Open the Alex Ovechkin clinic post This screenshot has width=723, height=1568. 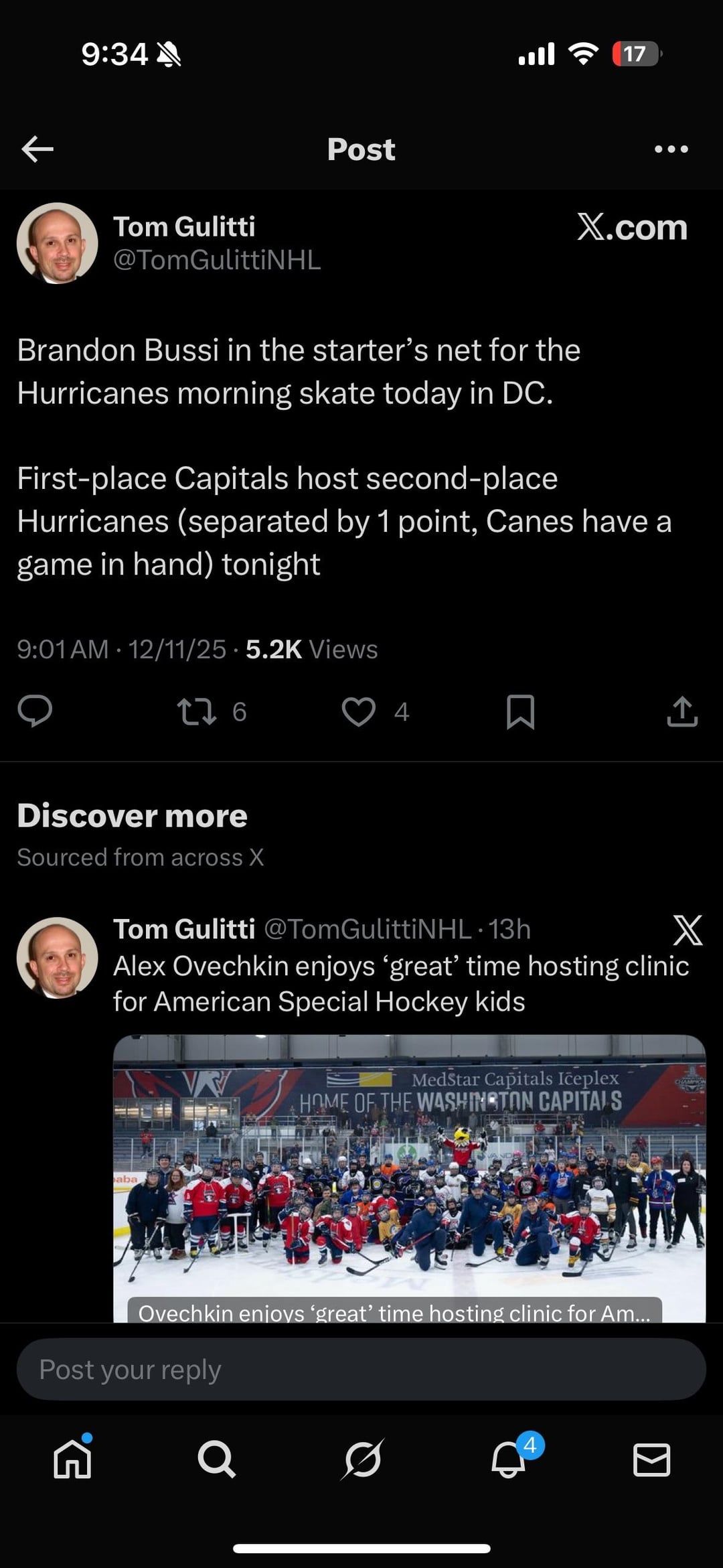tap(400, 983)
